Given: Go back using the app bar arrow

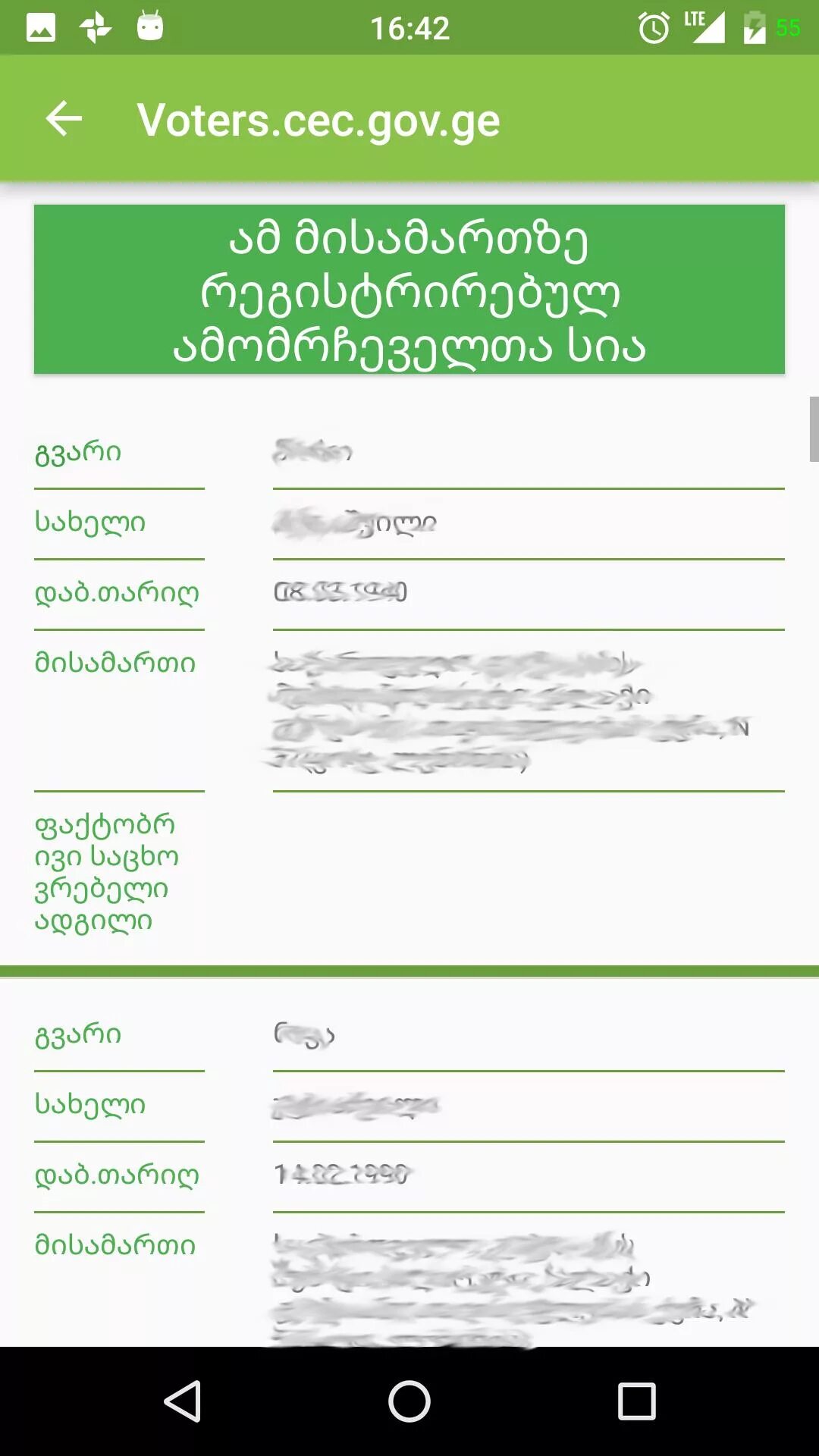Looking at the screenshot, I should click(64, 119).
